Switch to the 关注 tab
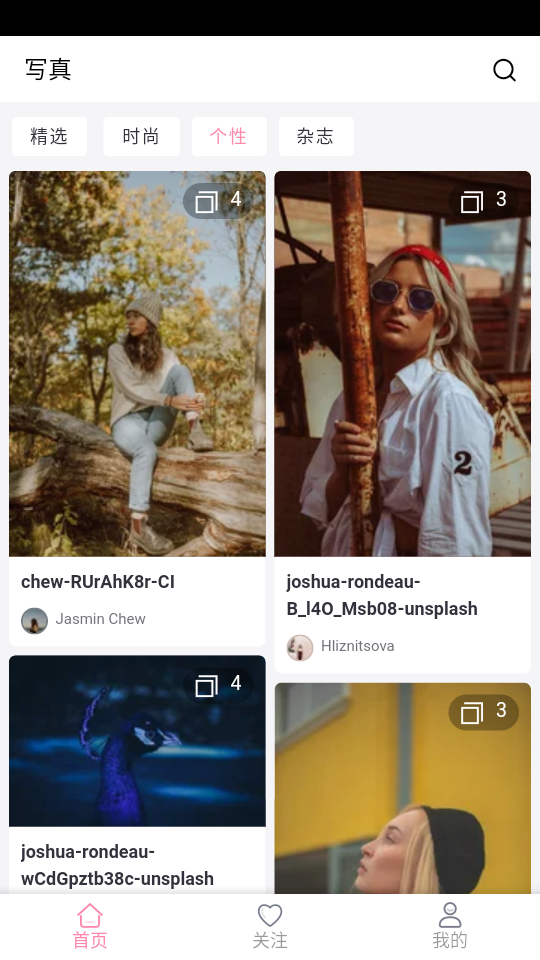 270,926
